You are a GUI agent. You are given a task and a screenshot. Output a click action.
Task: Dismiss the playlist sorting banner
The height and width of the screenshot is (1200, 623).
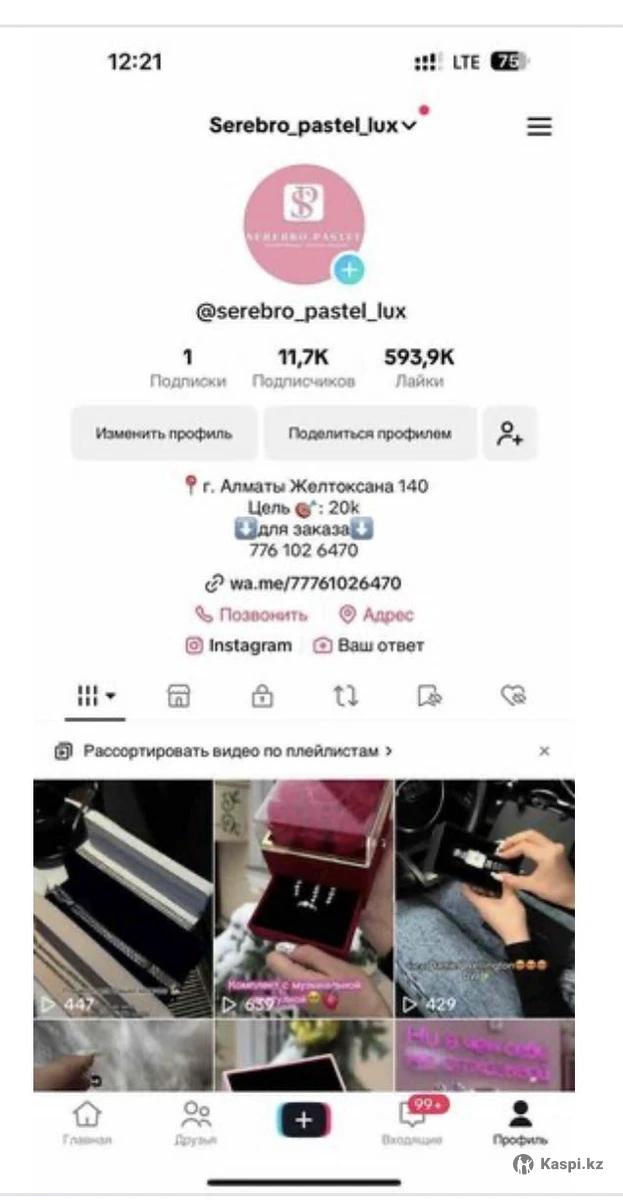click(544, 751)
